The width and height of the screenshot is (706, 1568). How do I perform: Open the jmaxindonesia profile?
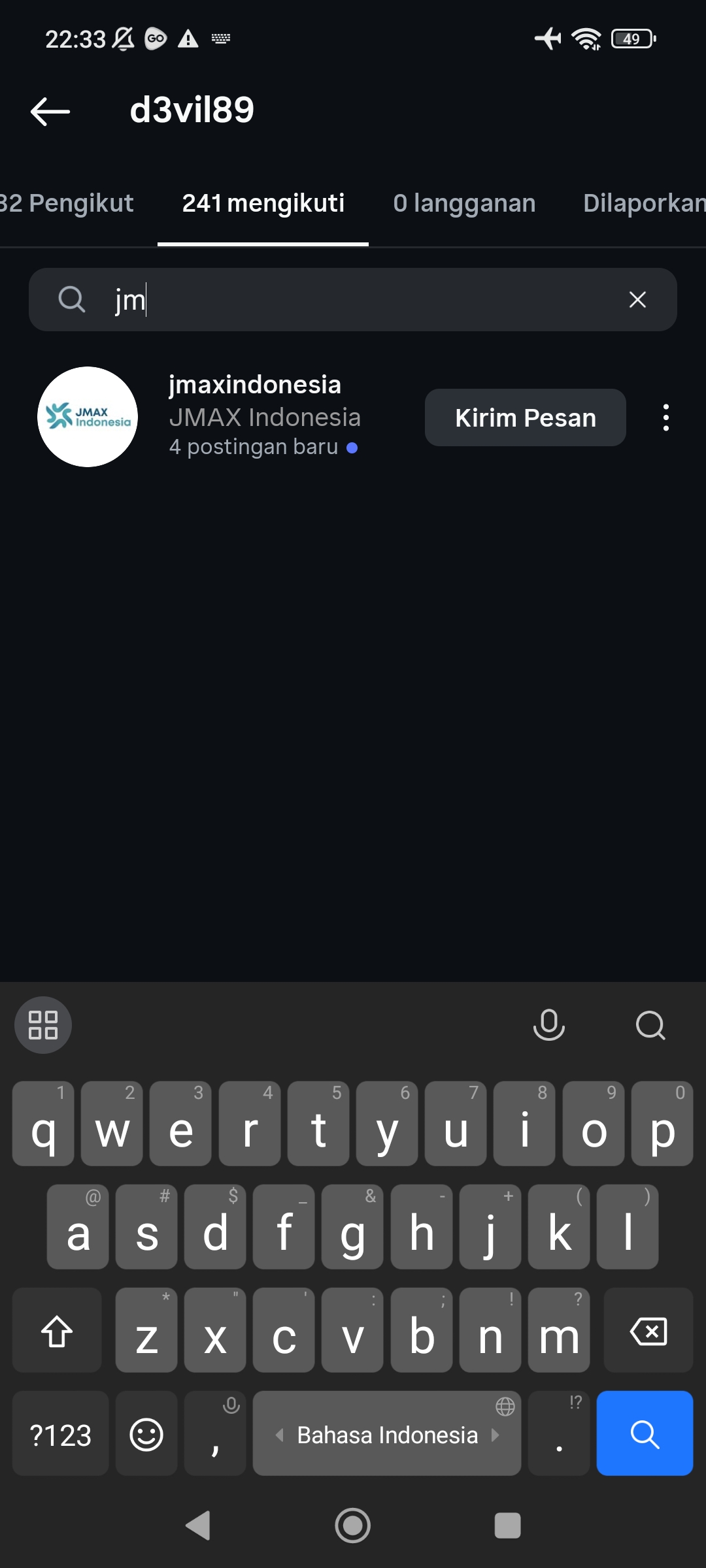pos(255,385)
